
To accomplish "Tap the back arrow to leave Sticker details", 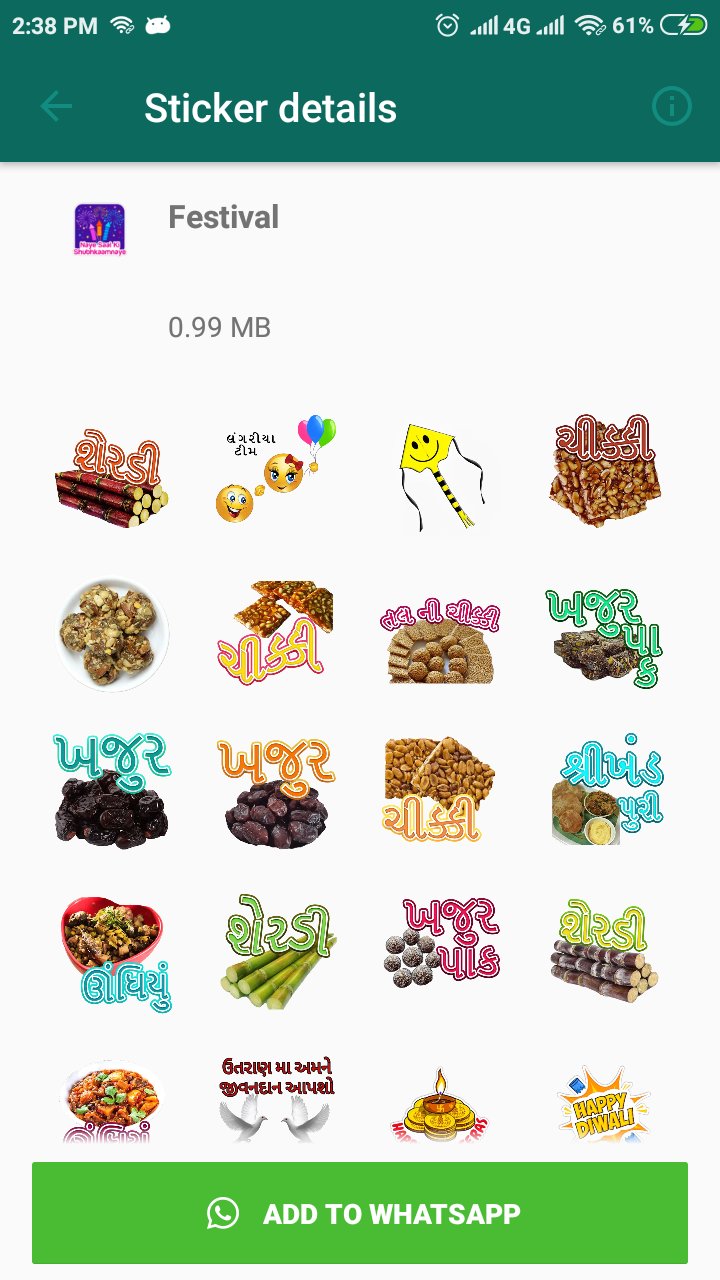I will [x=55, y=105].
